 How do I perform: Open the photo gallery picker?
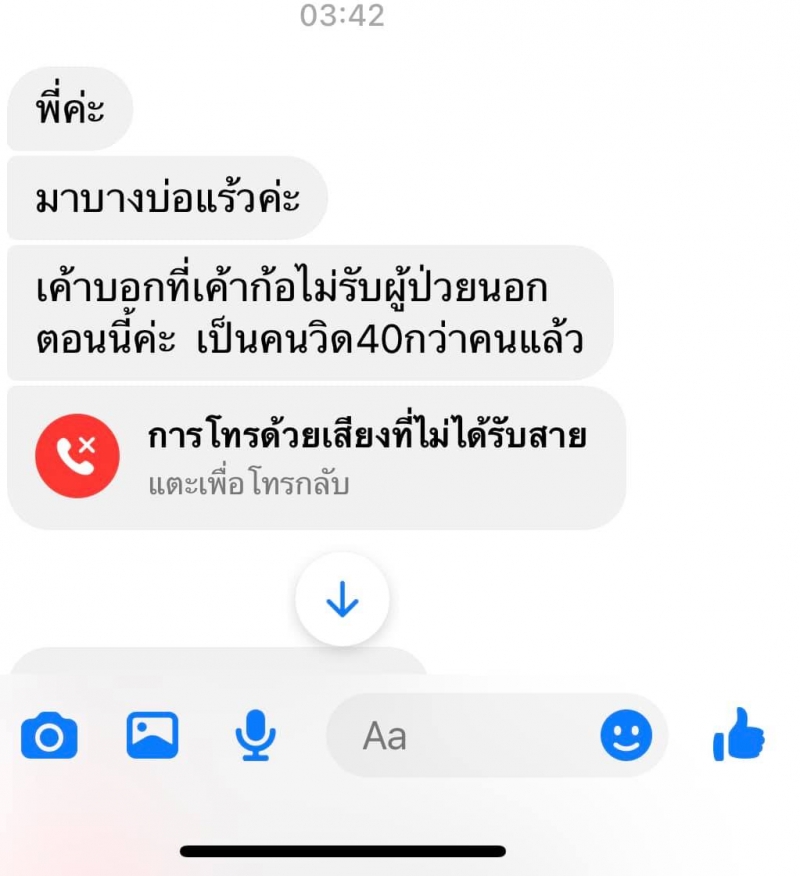152,735
